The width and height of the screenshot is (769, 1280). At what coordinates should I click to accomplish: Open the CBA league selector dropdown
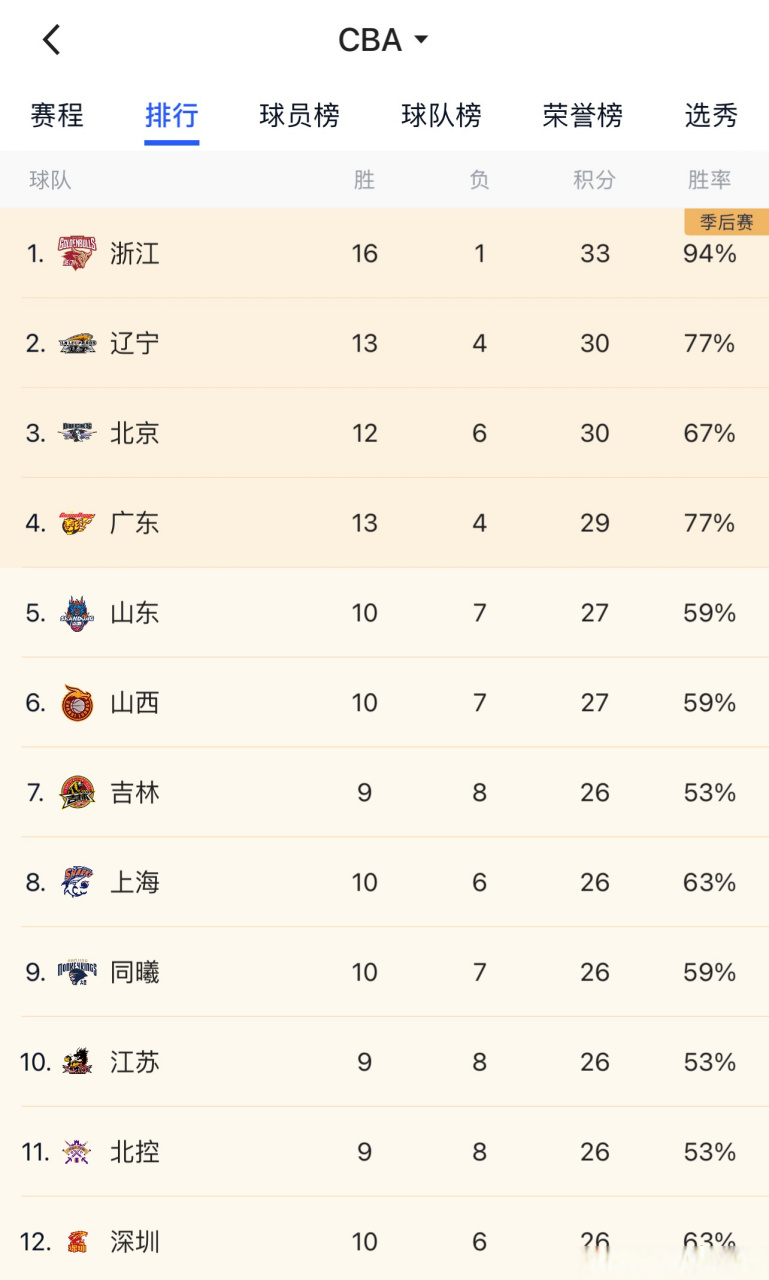pyautogui.click(x=385, y=39)
